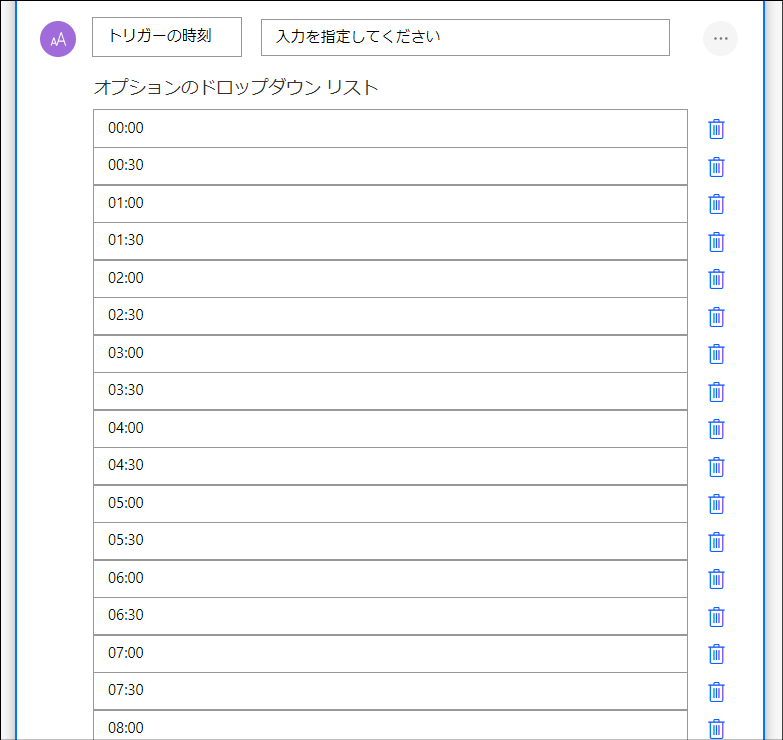Trash the 02:30 entry
Screen dimensions: 783x740
click(x=716, y=317)
